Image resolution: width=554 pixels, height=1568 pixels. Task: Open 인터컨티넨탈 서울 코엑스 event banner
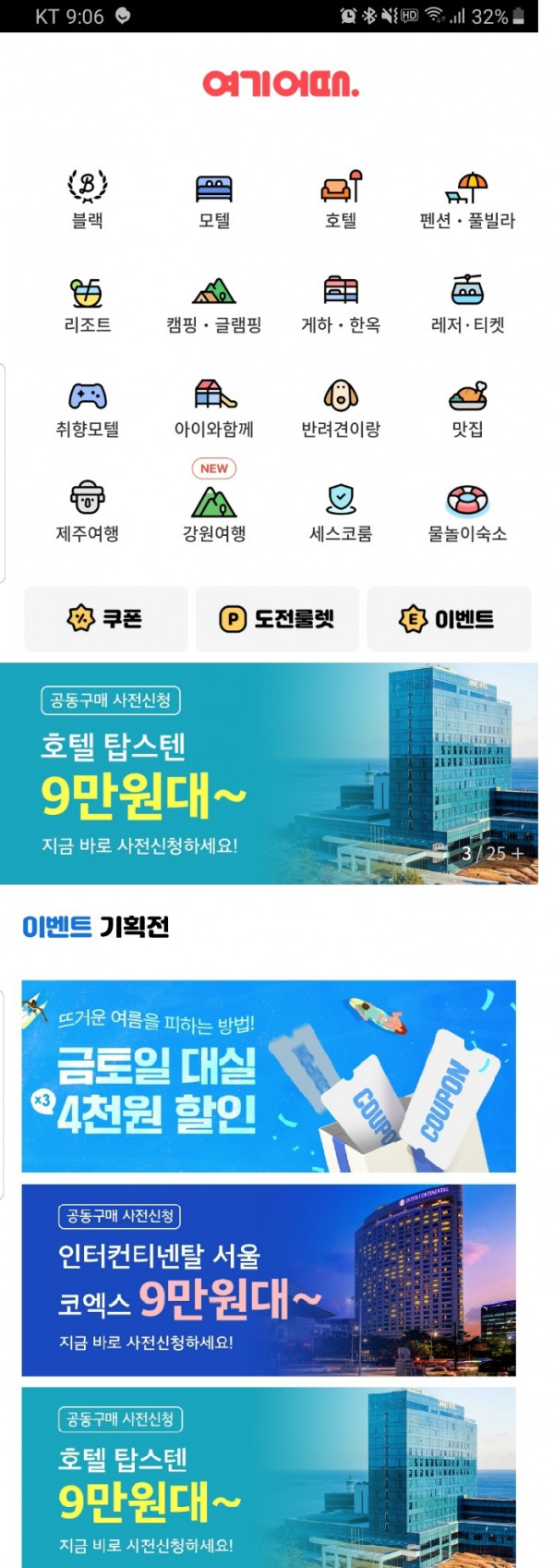pos(268,1280)
